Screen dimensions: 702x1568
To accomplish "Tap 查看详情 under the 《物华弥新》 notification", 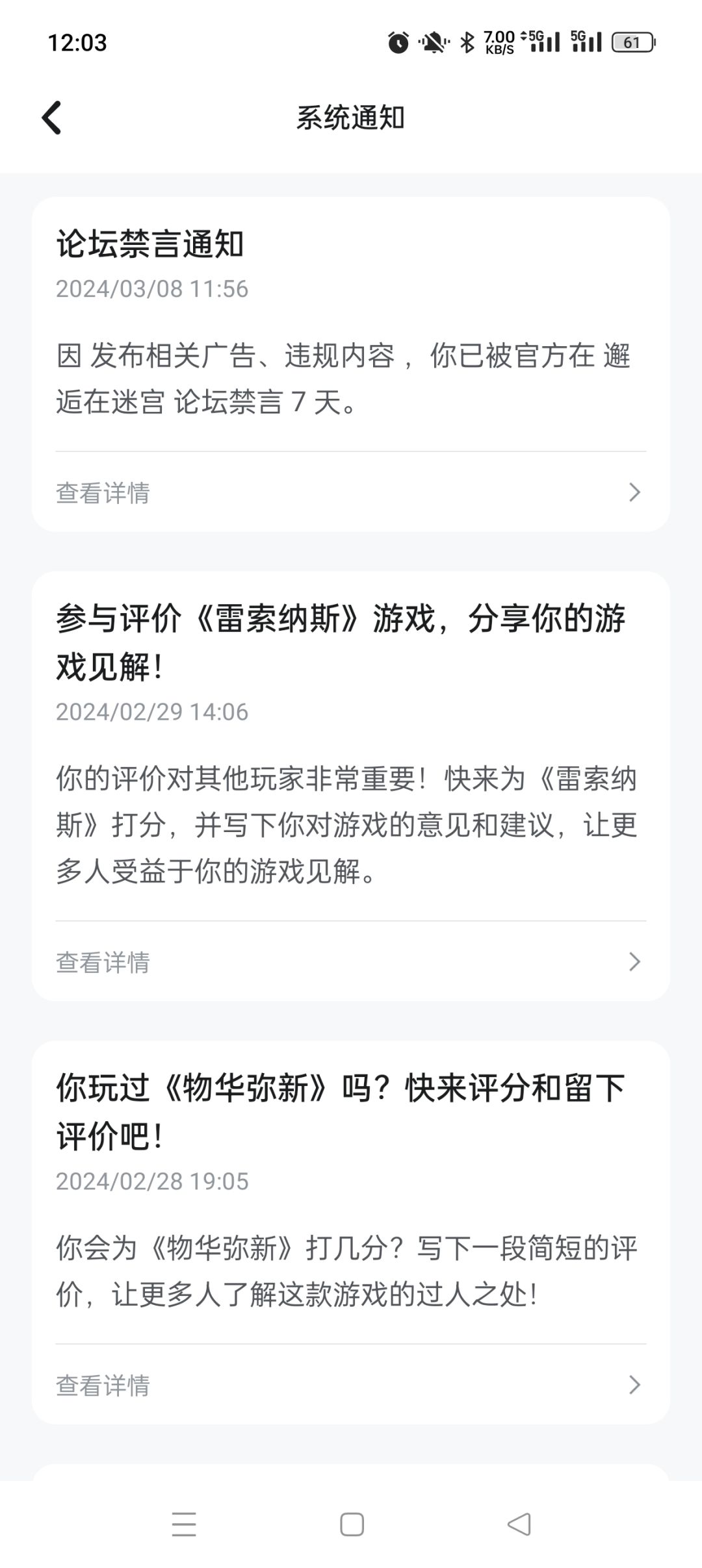I will coord(351,1385).
